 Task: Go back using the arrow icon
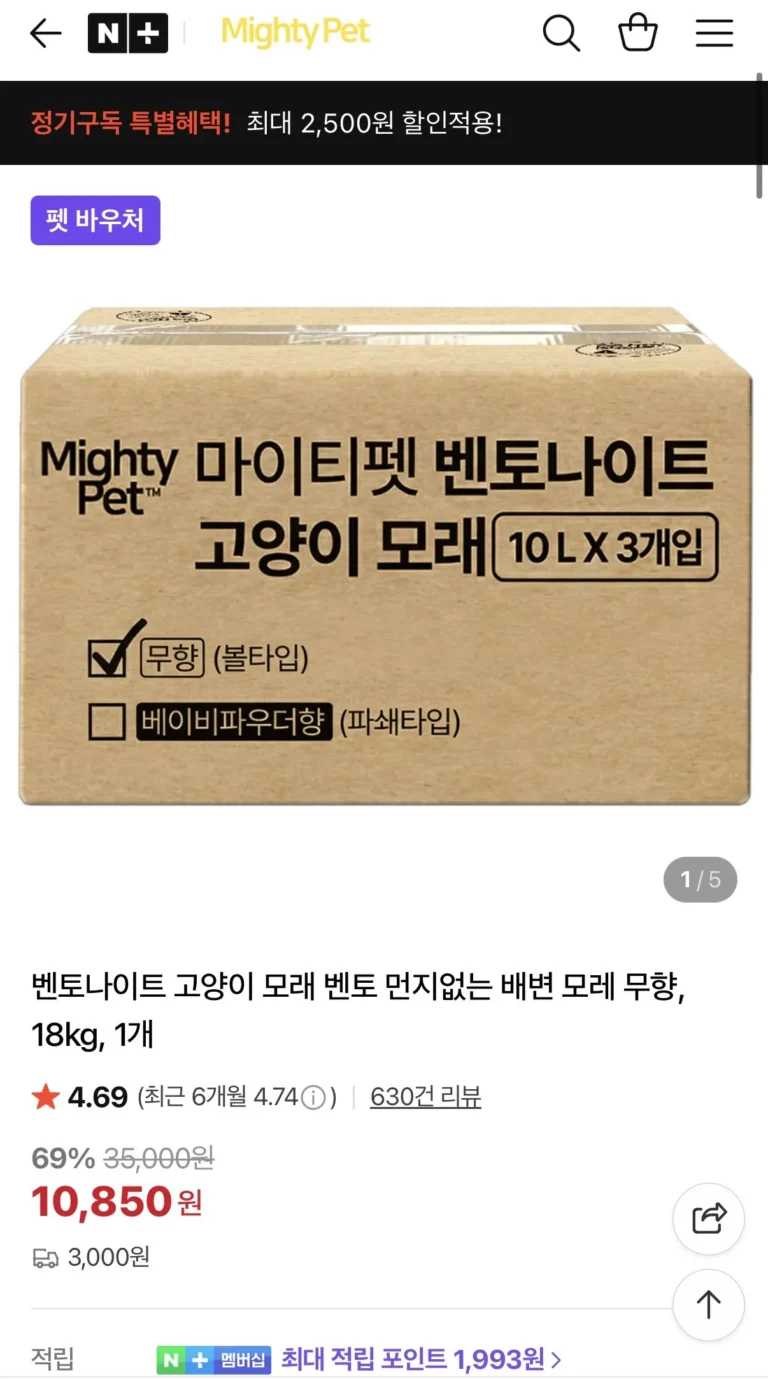[x=46, y=34]
